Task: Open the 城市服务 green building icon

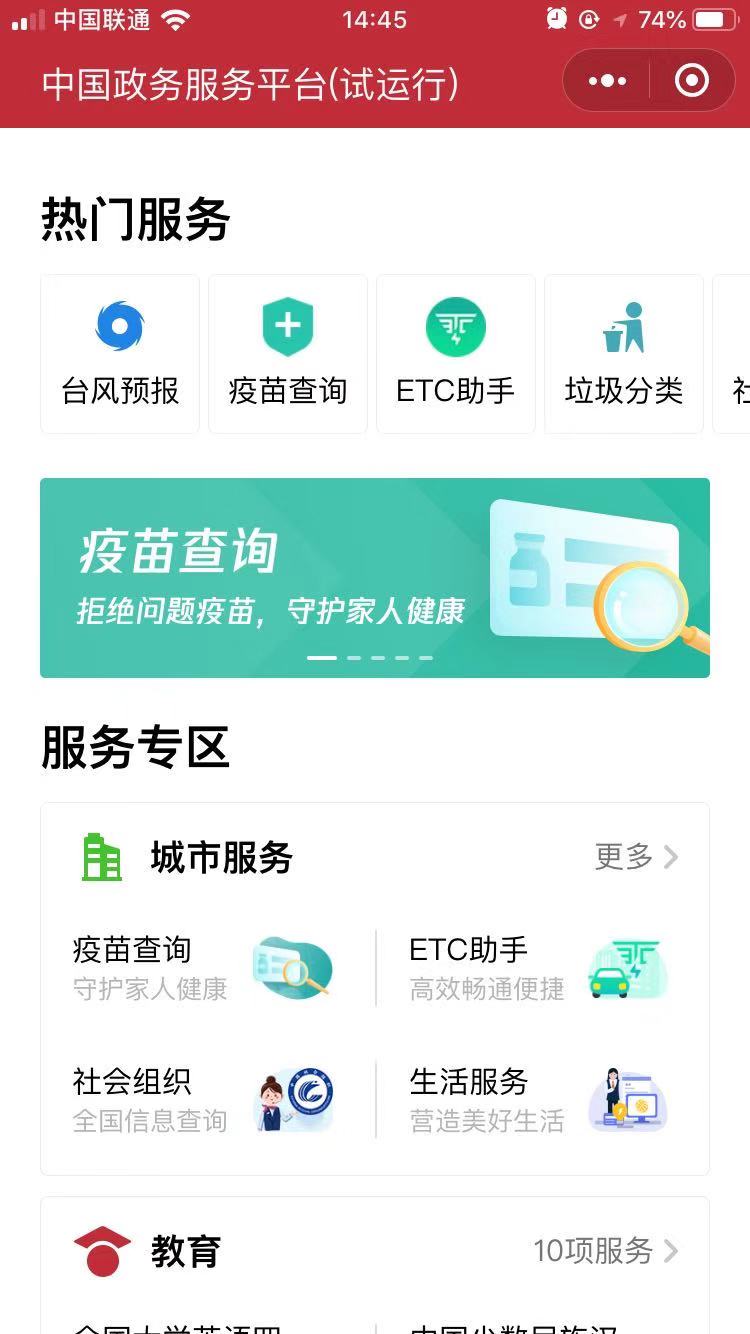Action: pos(98,857)
